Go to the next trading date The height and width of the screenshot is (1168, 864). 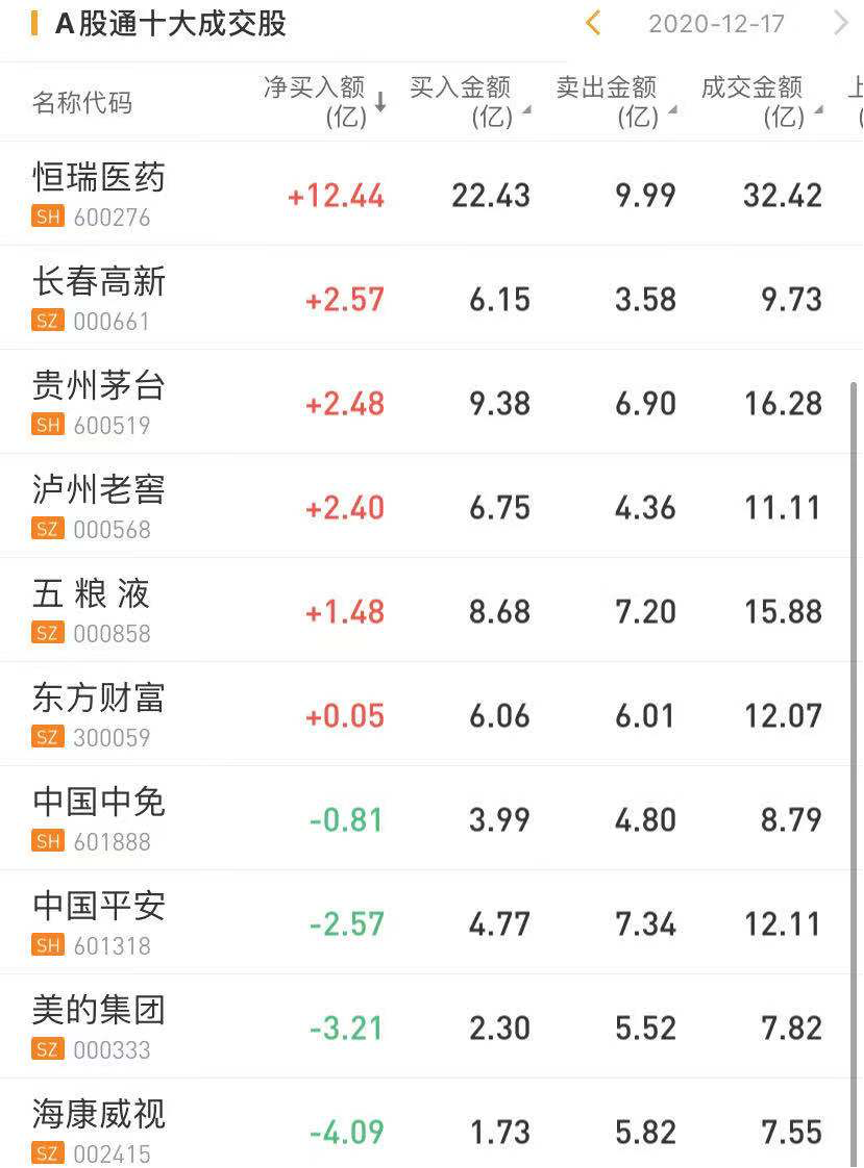840,23
